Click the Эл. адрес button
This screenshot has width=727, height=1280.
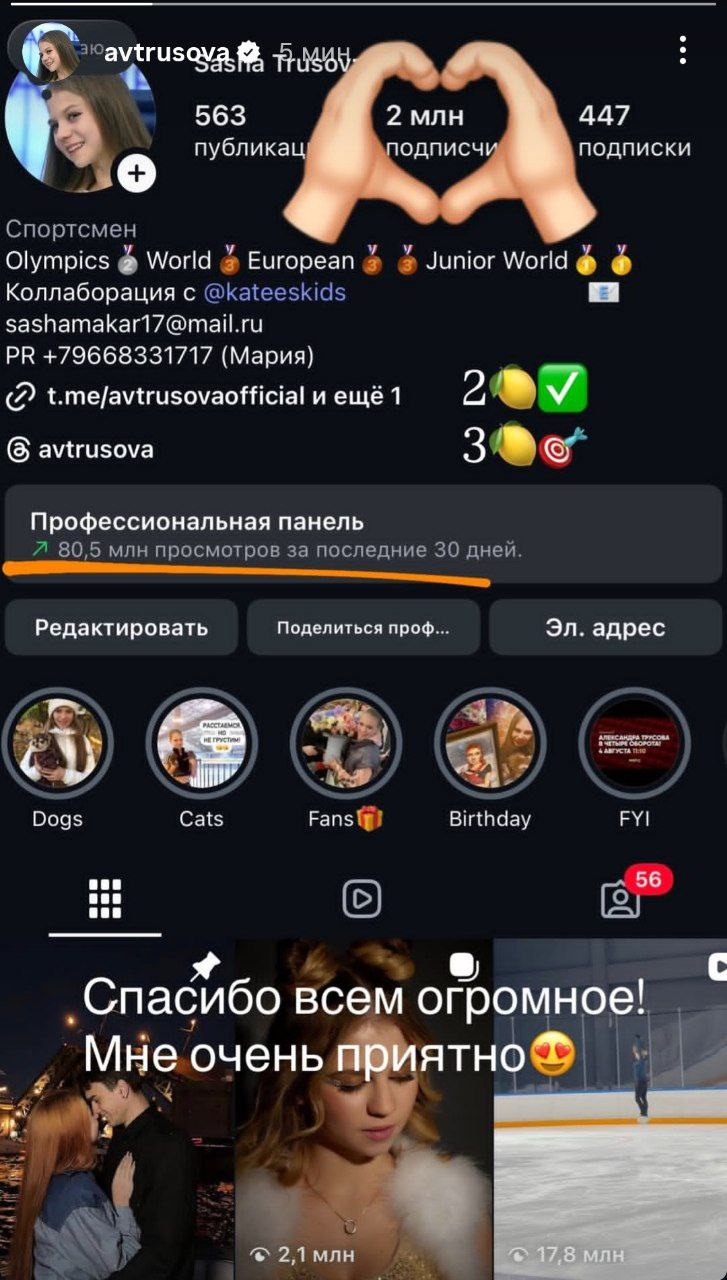(x=604, y=628)
